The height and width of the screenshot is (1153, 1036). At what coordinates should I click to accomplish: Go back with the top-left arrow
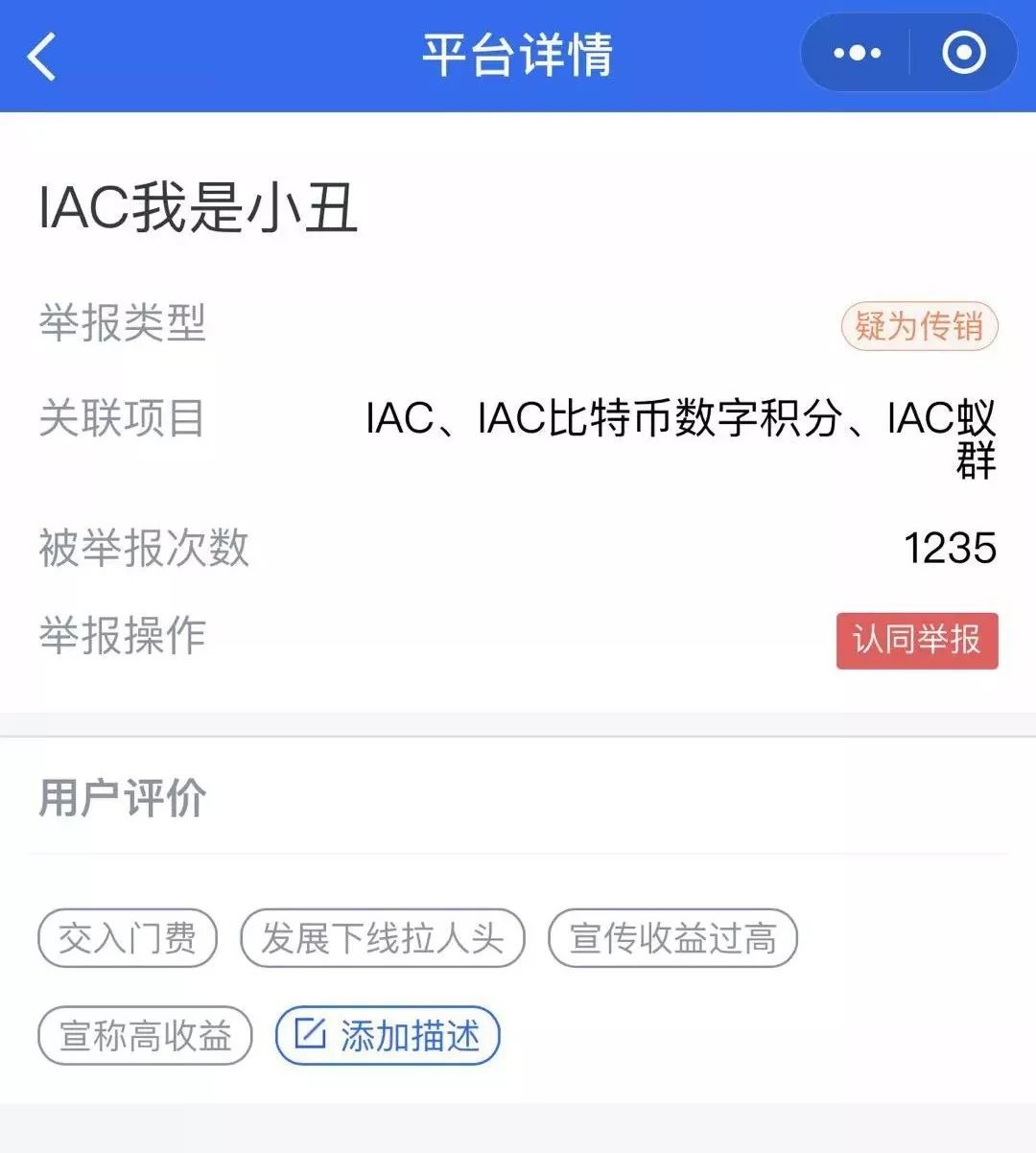click(x=41, y=56)
